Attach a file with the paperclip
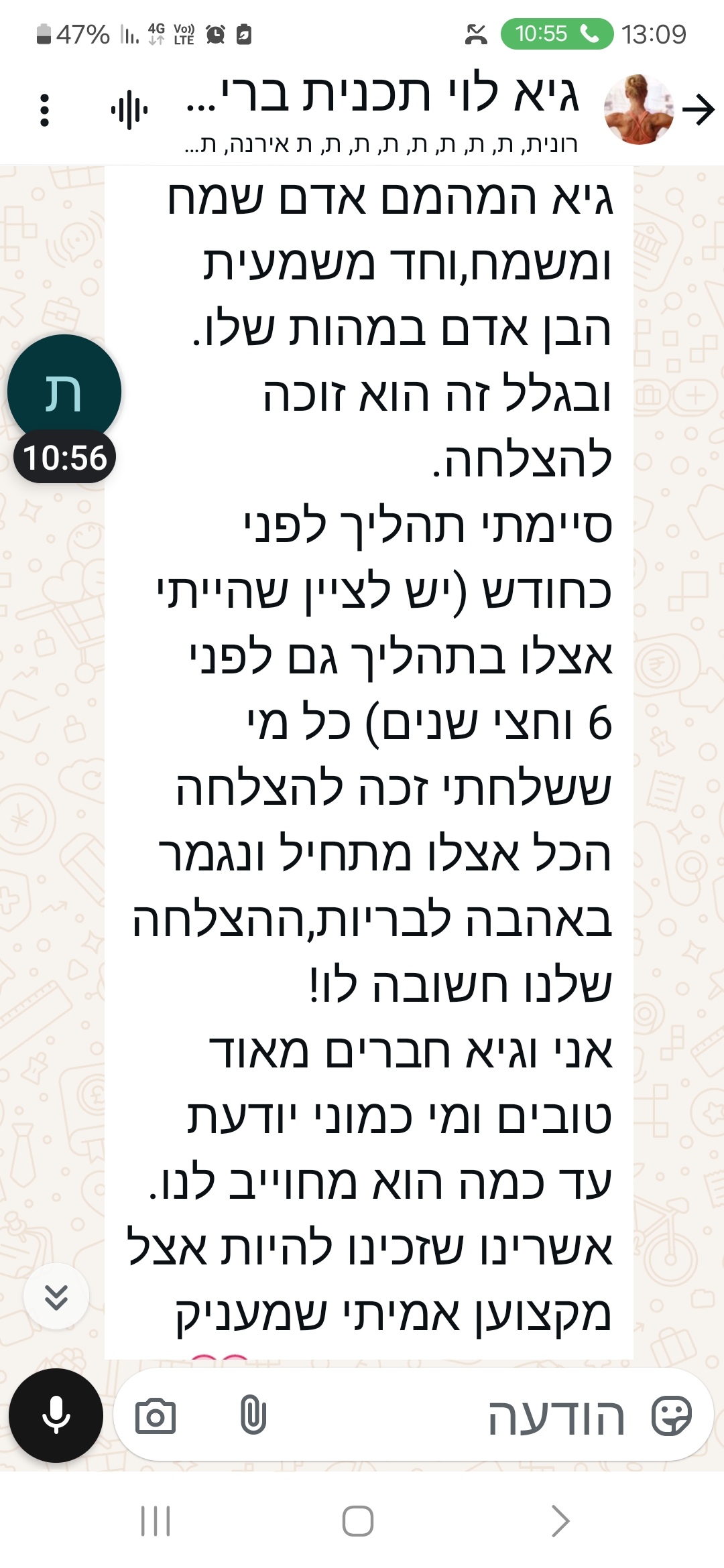The image size is (724, 1568). pos(253,1415)
